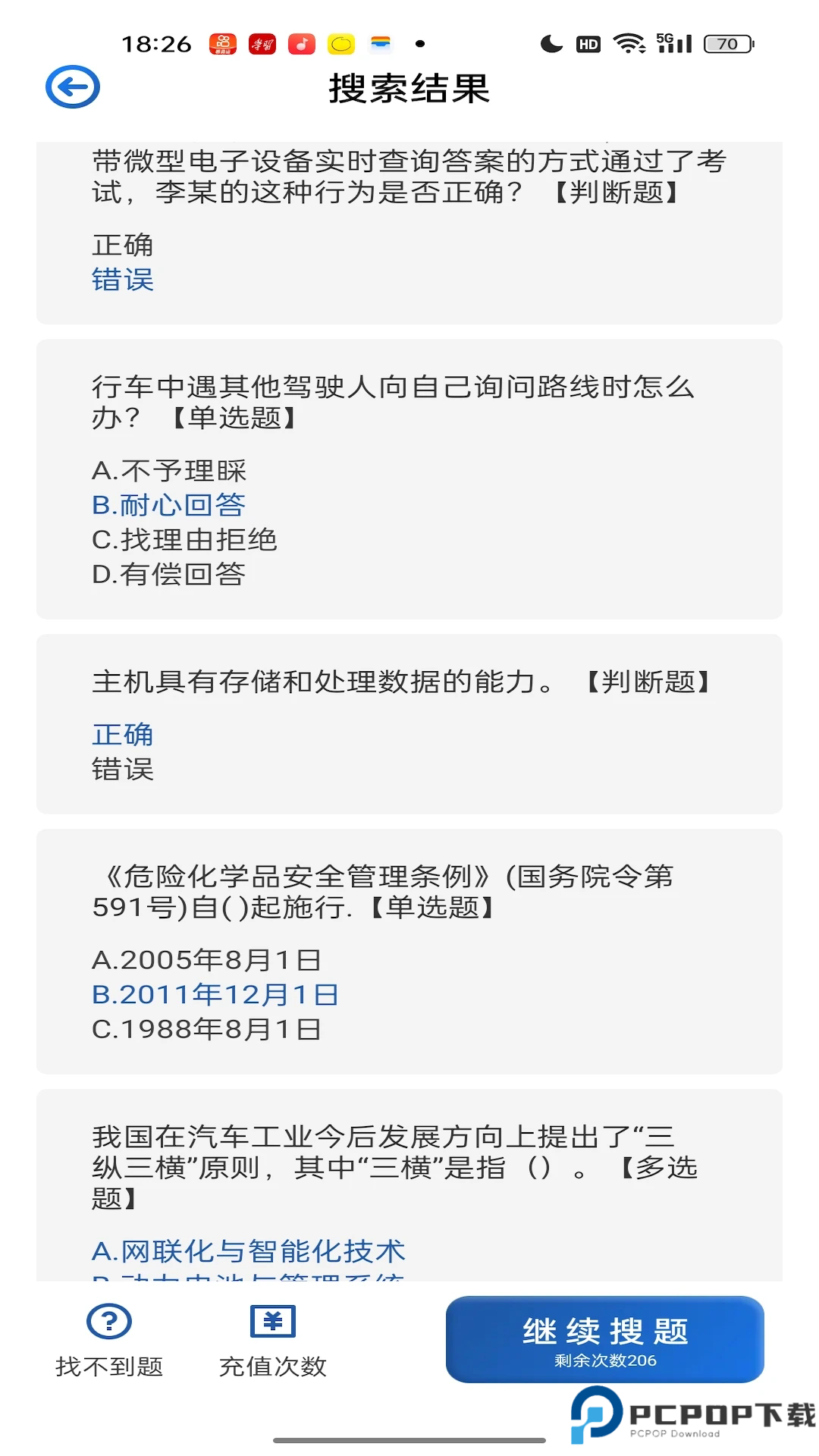Select answer B 耐心回答
The image size is (819, 1456).
168,504
